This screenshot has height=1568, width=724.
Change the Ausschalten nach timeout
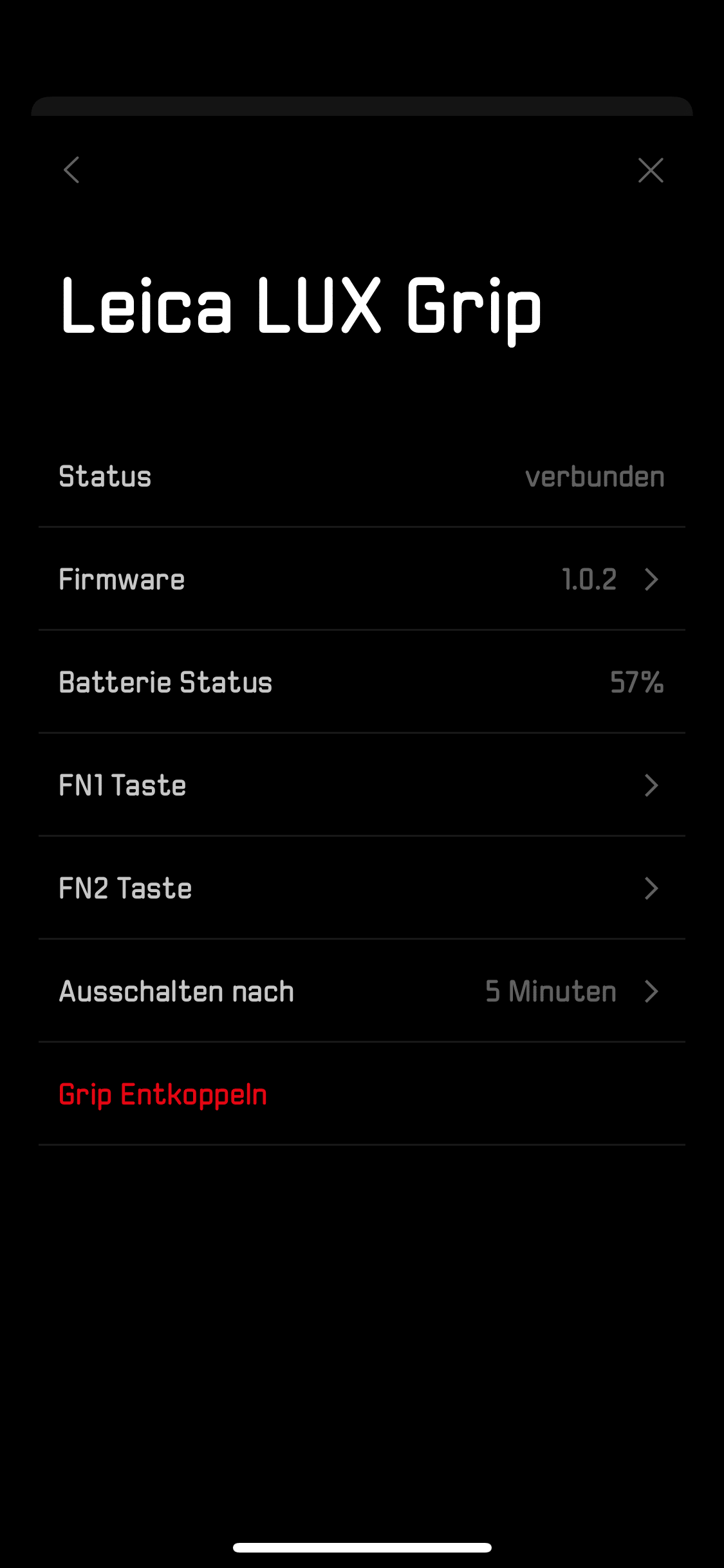(362, 991)
